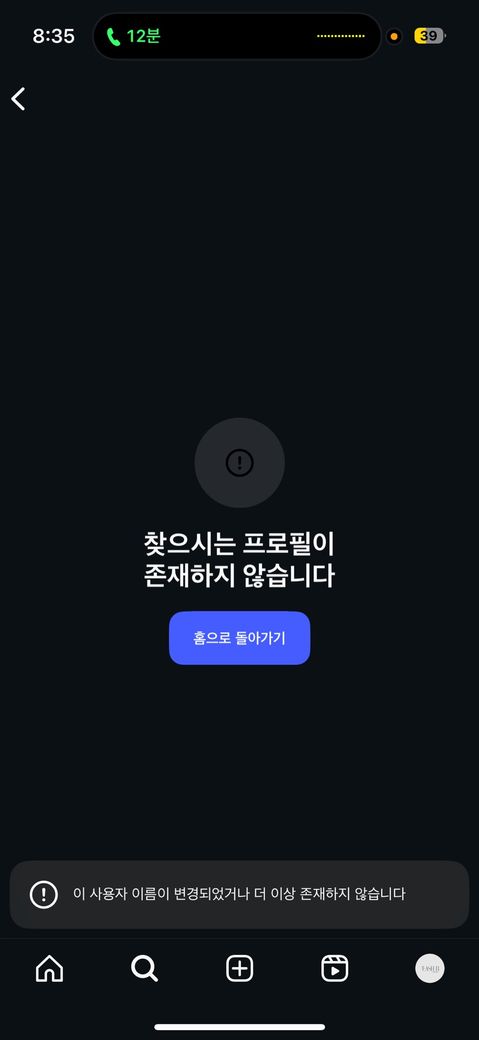Switch to the Search tab
The width and height of the screenshot is (479, 1040).
tap(144, 969)
